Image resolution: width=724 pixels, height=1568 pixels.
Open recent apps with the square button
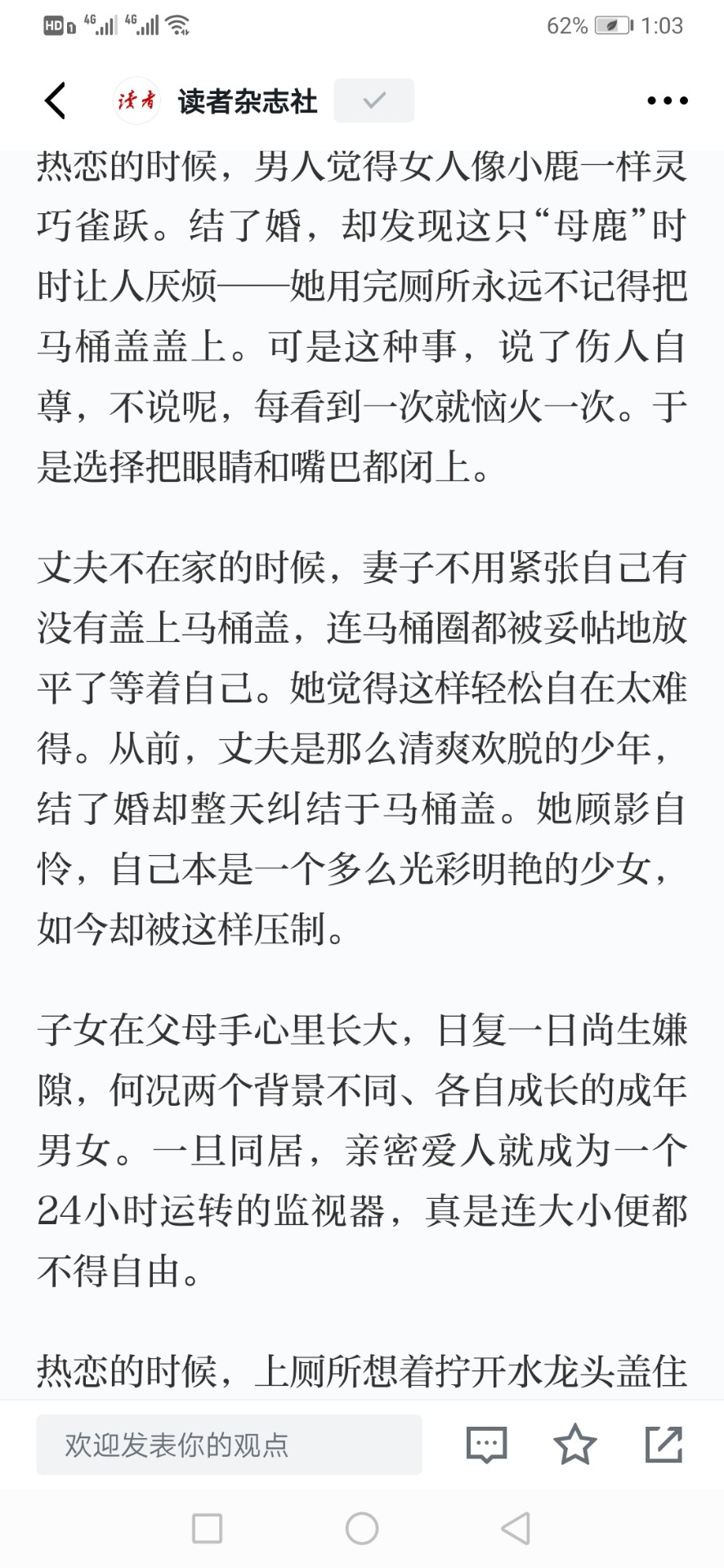tap(207, 1528)
